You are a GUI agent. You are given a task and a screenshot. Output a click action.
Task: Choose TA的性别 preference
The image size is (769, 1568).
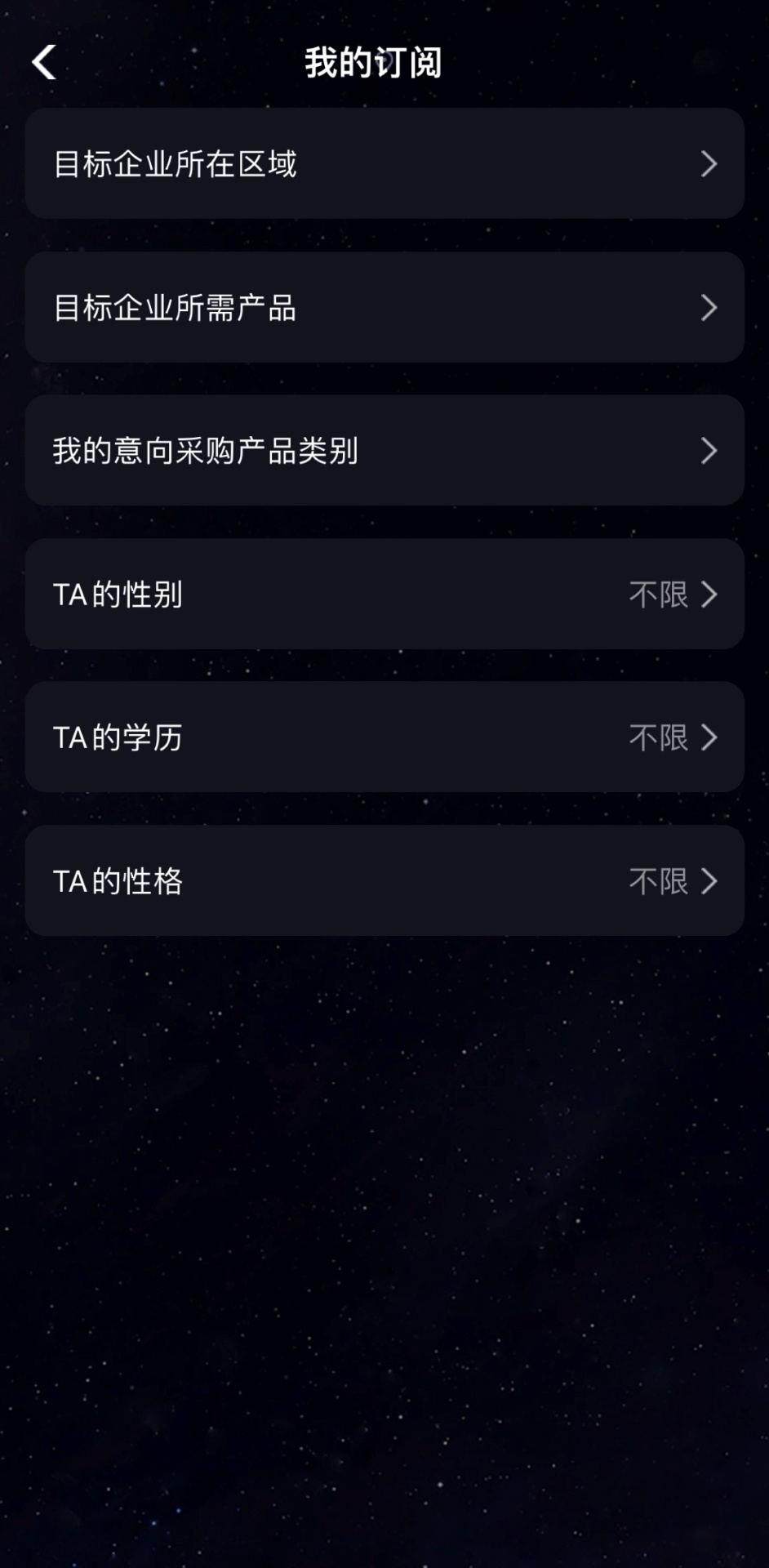pos(384,594)
